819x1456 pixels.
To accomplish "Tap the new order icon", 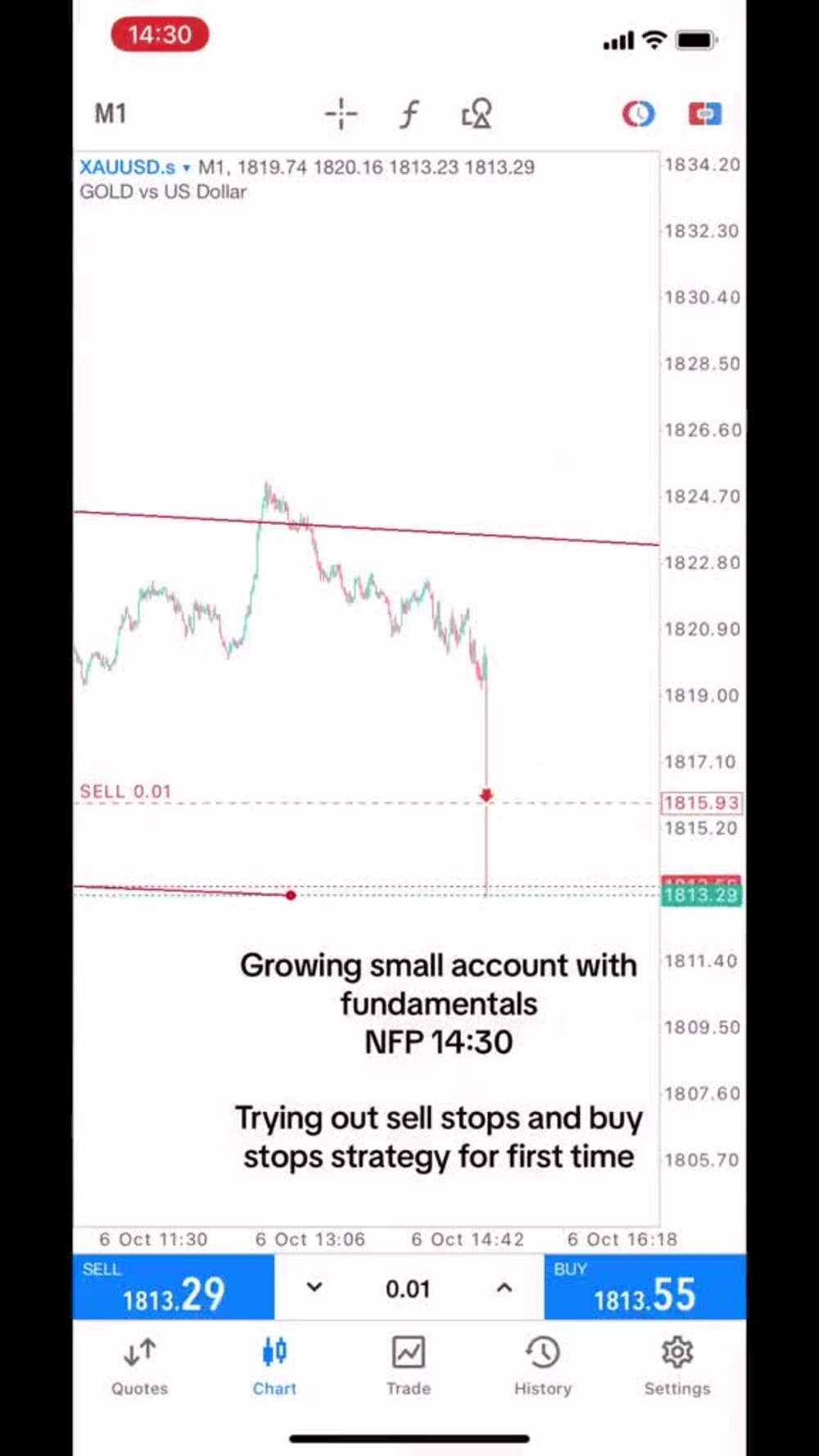I will point(704,114).
